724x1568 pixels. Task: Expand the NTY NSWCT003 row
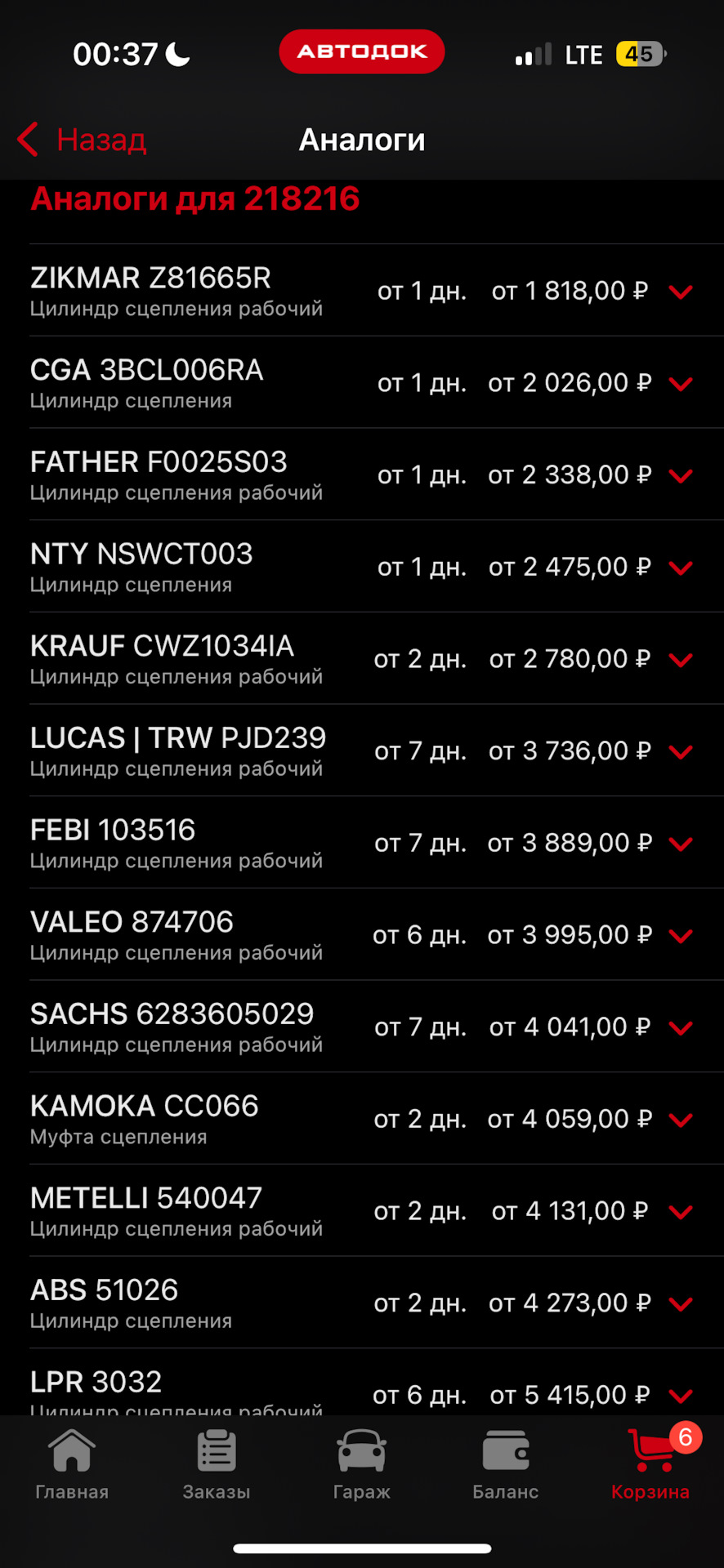[681, 568]
